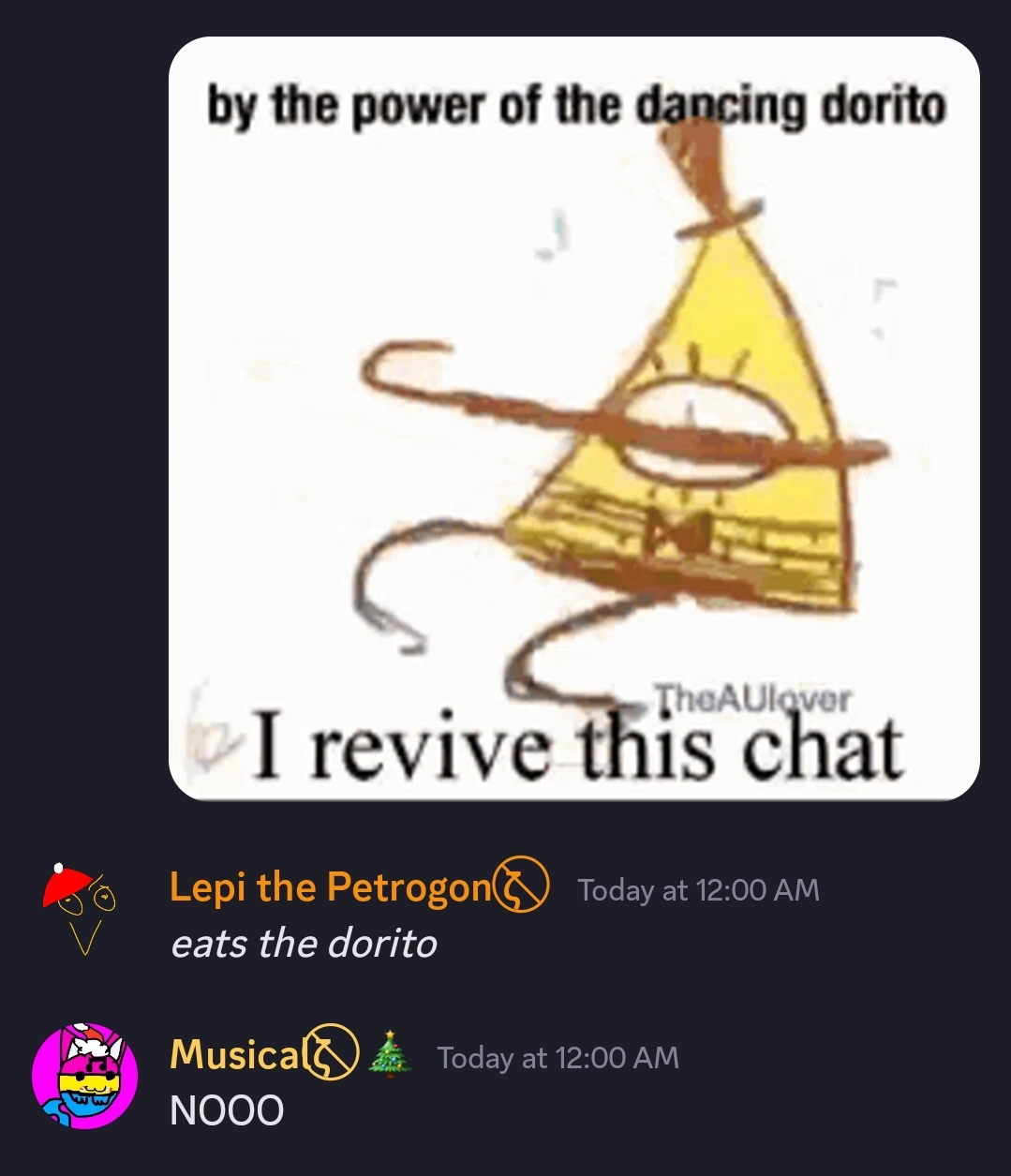
Task: Tap Lepi the Petrogon's avatar
Action: [x=81, y=908]
